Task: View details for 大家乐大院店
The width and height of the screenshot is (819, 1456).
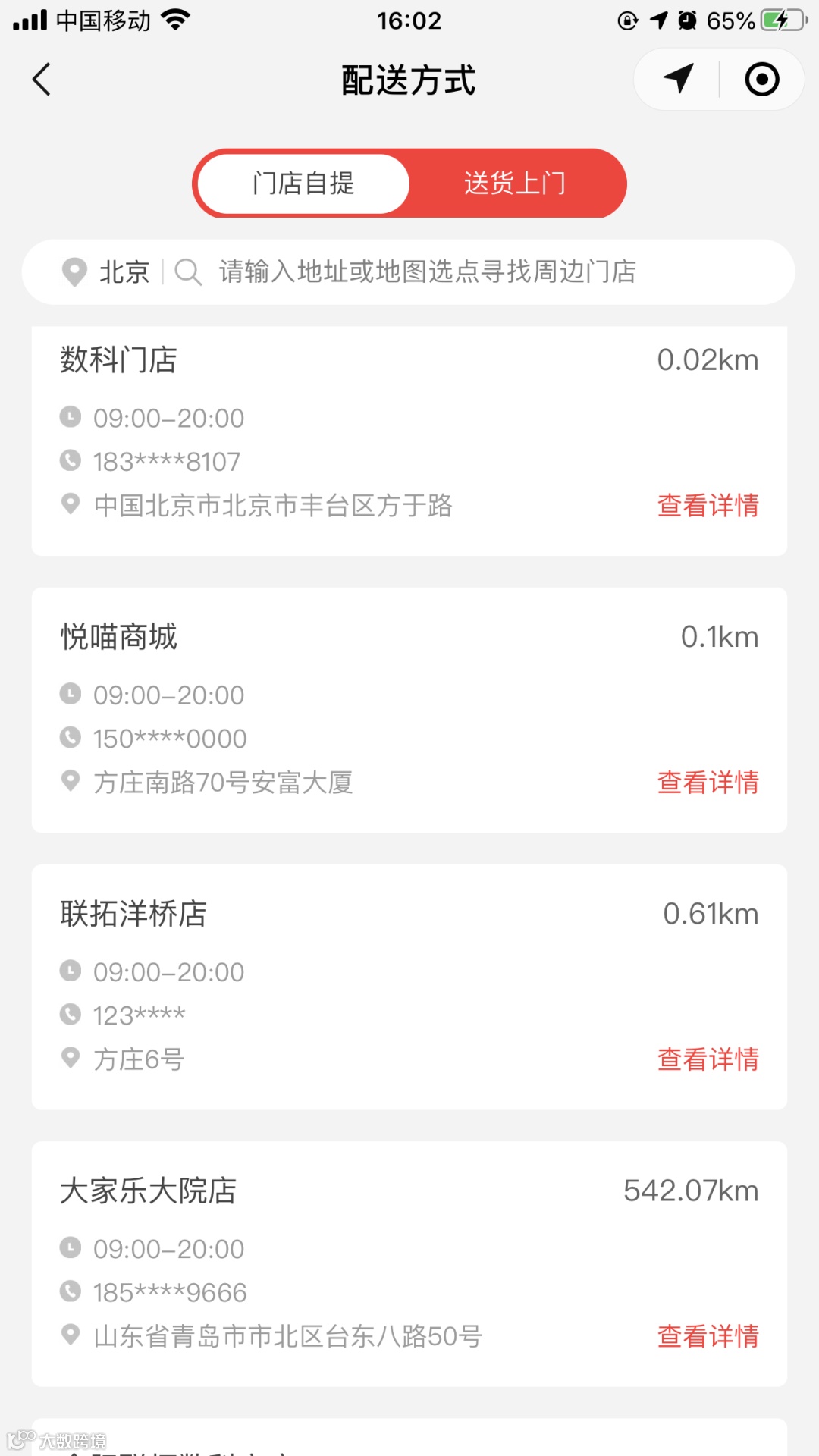Action: pyautogui.click(x=708, y=1336)
